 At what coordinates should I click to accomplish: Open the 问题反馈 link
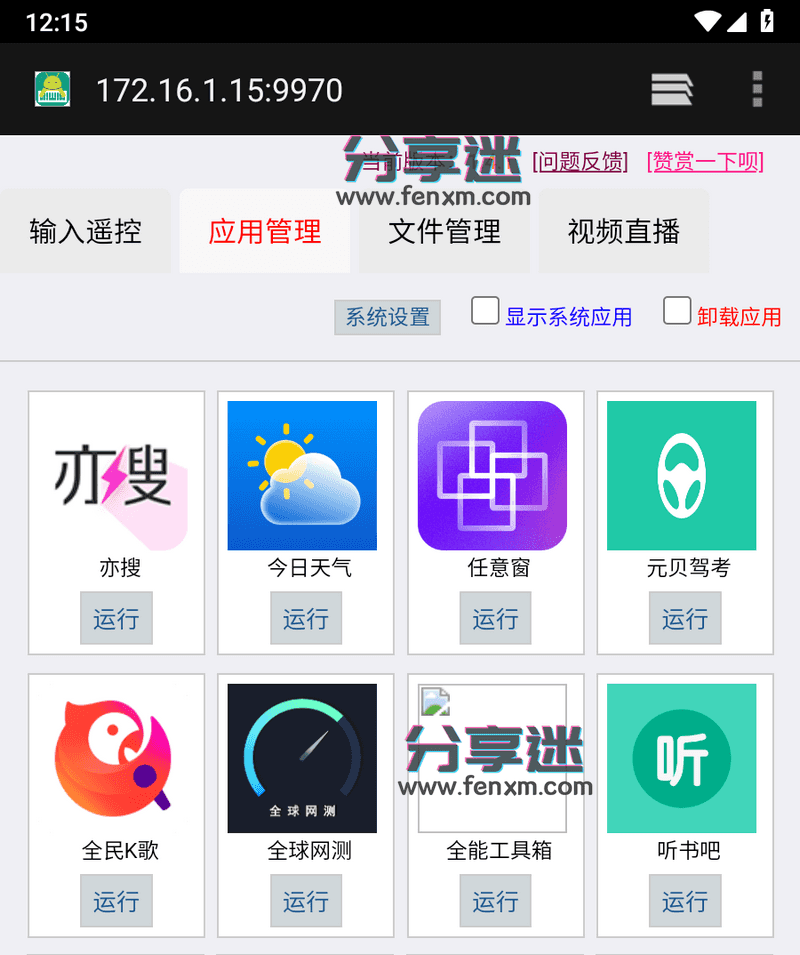pos(580,161)
